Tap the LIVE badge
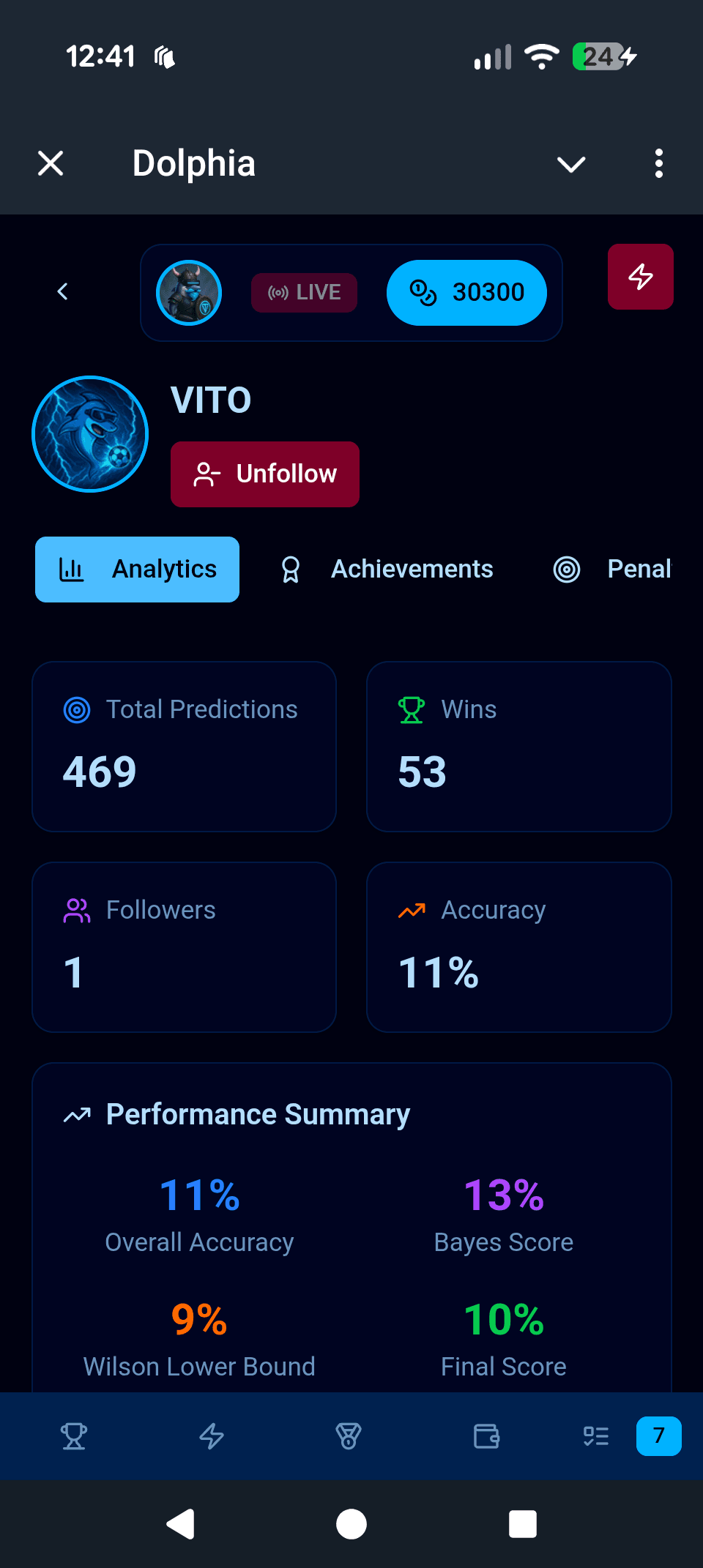 (x=304, y=293)
